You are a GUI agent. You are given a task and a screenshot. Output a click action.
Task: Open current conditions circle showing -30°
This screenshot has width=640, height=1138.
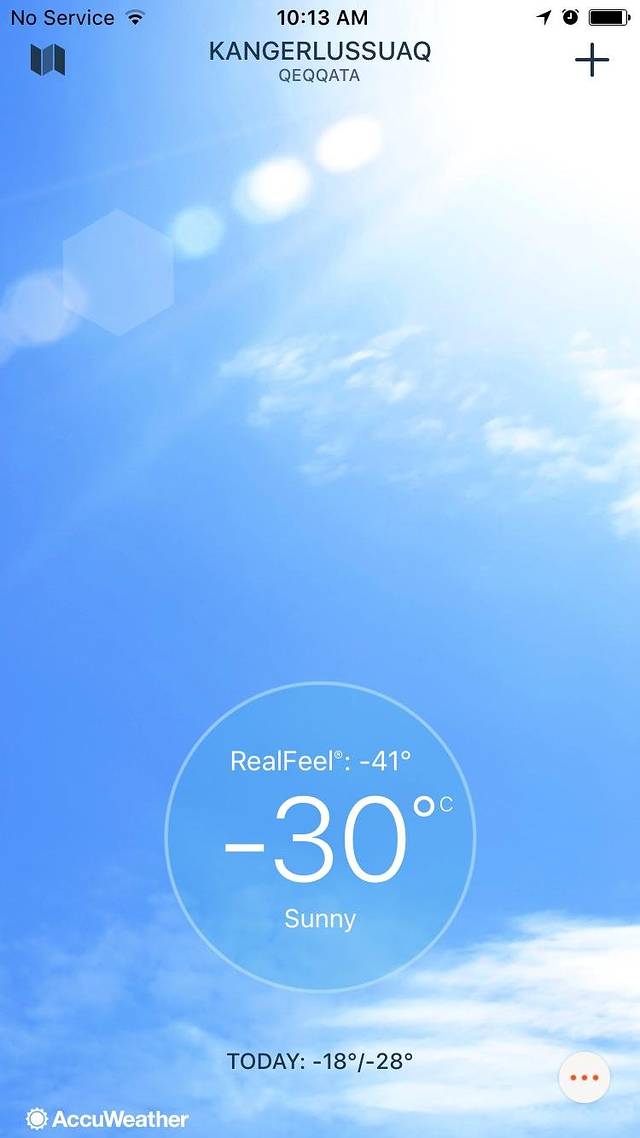click(x=320, y=837)
